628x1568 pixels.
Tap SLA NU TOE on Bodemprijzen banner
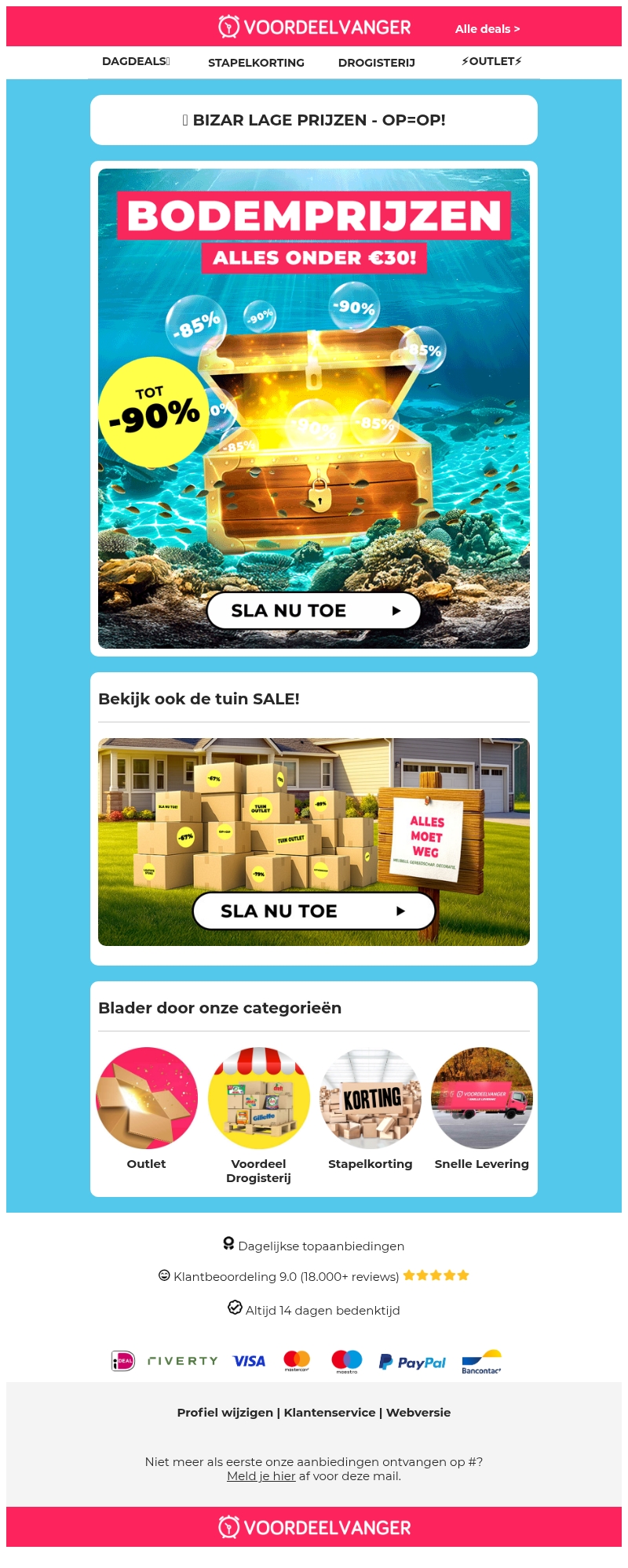314,611
